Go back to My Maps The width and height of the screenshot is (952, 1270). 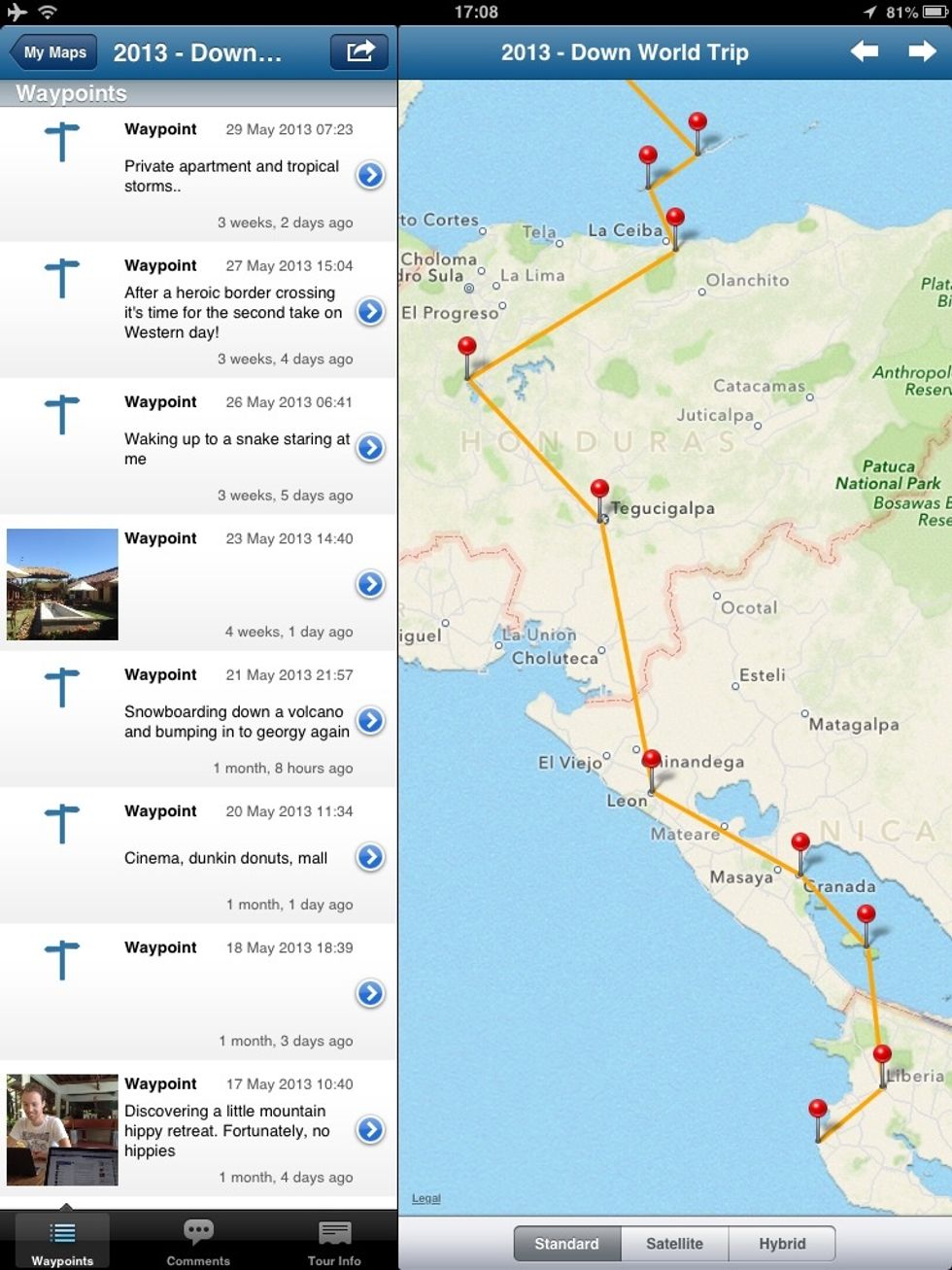pyautogui.click(x=54, y=52)
